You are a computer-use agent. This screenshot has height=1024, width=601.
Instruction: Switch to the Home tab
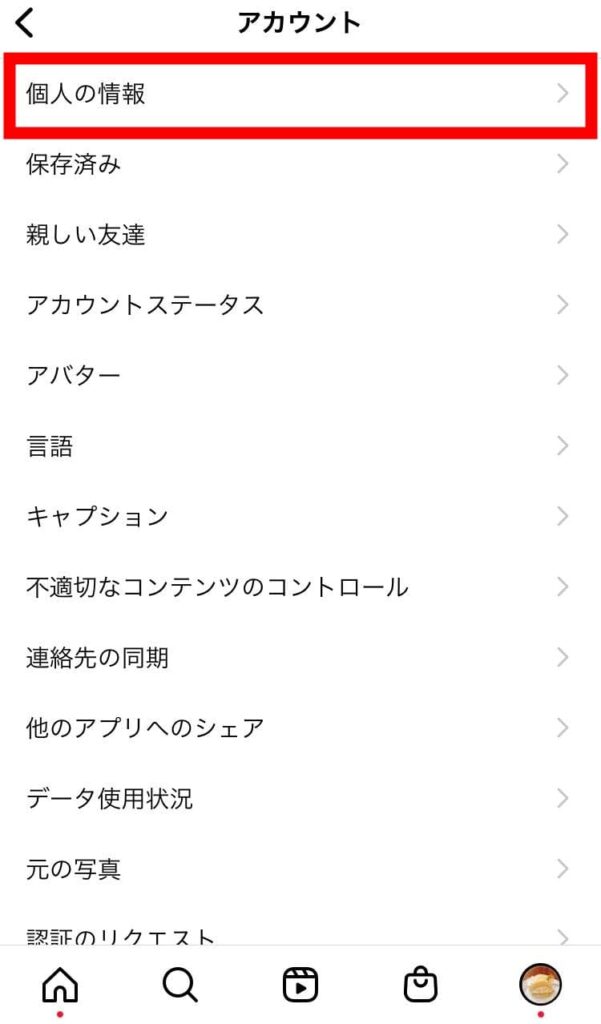click(60, 984)
